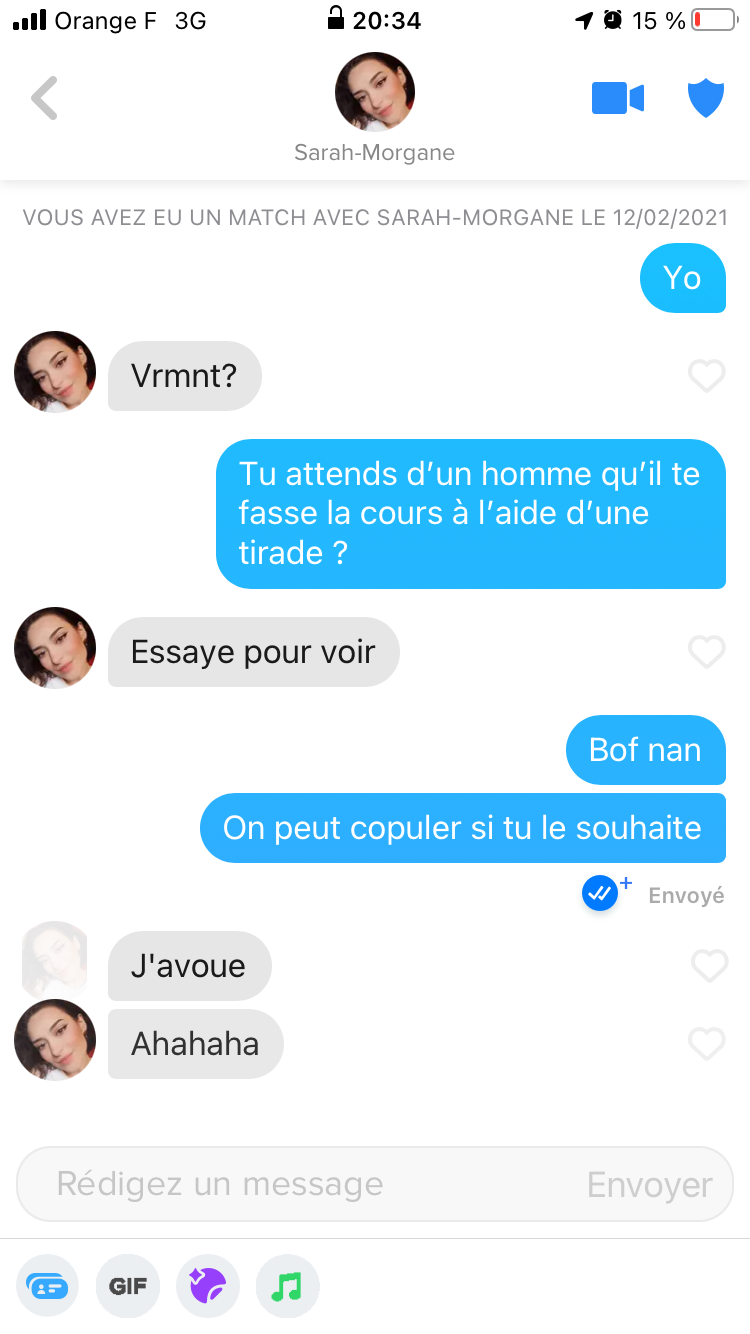The image size is (750, 1334).
Task: Go back with the top-left arrow
Action: 45,98
